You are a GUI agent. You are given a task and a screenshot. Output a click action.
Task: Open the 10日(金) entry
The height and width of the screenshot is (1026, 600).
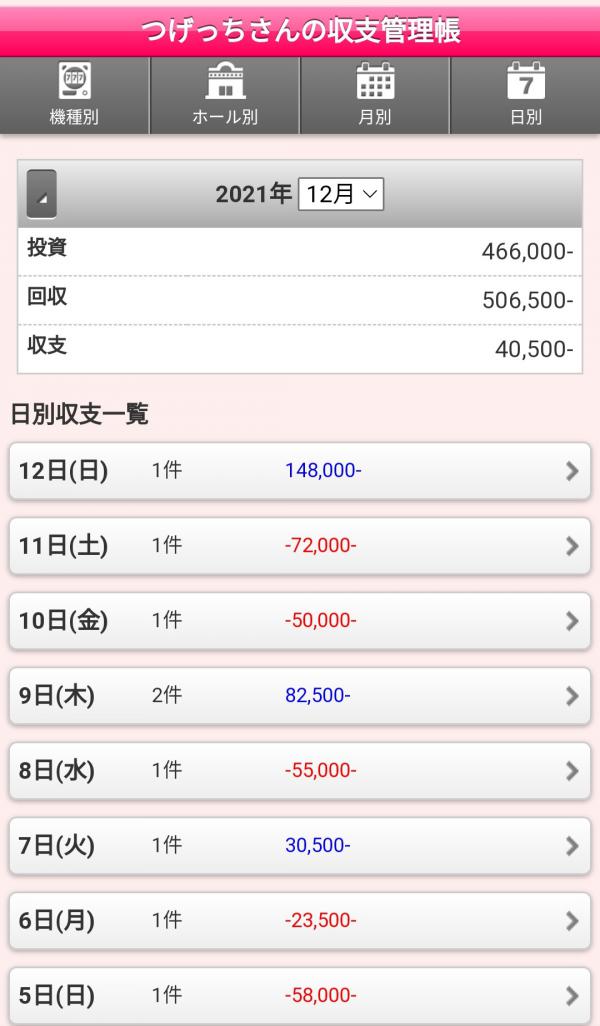pos(299,621)
